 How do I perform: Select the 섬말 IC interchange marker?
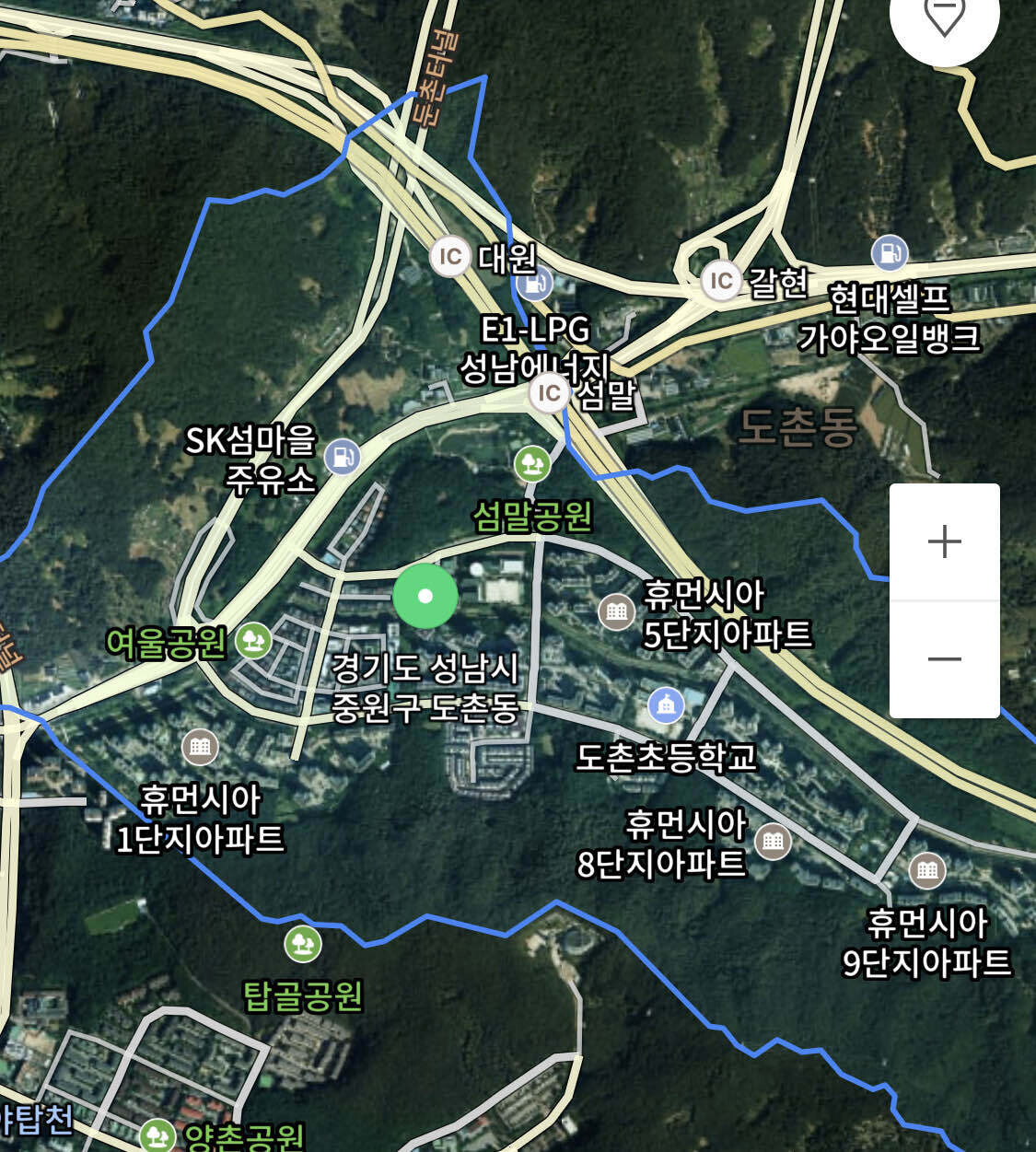tap(548, 394)
